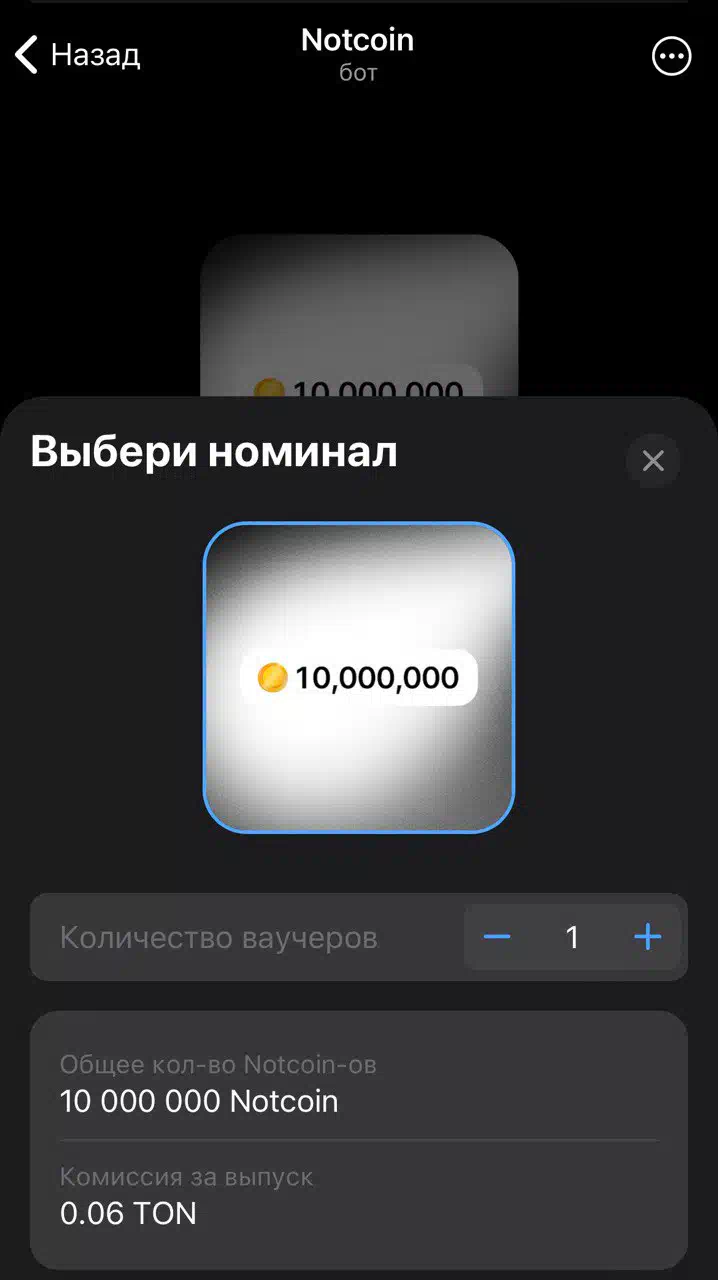Viewport: 718px width, 1280px height.
Task: Open the three-dot overflow menu
Action: click(671, 56)
